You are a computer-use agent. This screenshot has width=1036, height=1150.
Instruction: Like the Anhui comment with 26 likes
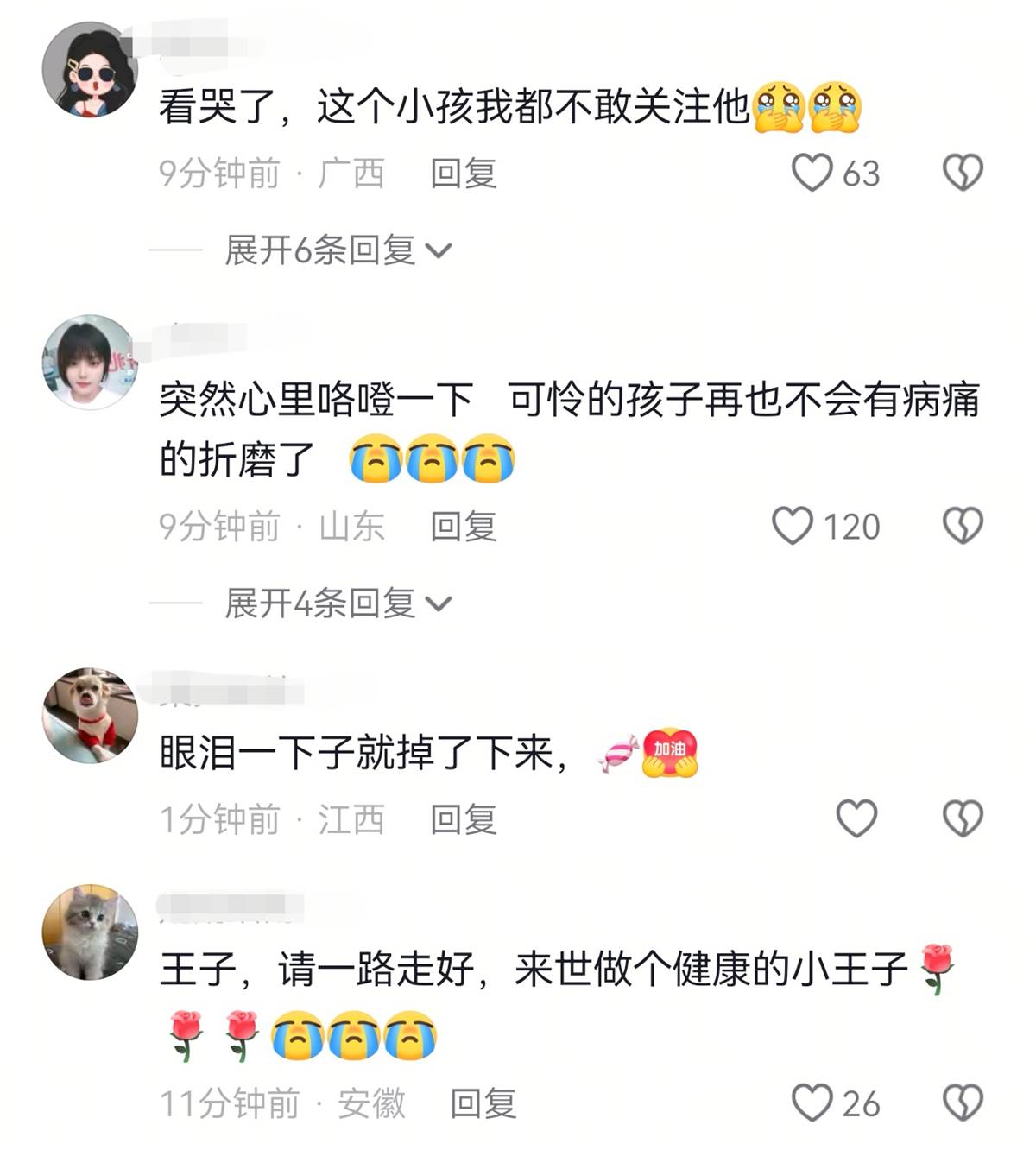[x=812, y=1103]
